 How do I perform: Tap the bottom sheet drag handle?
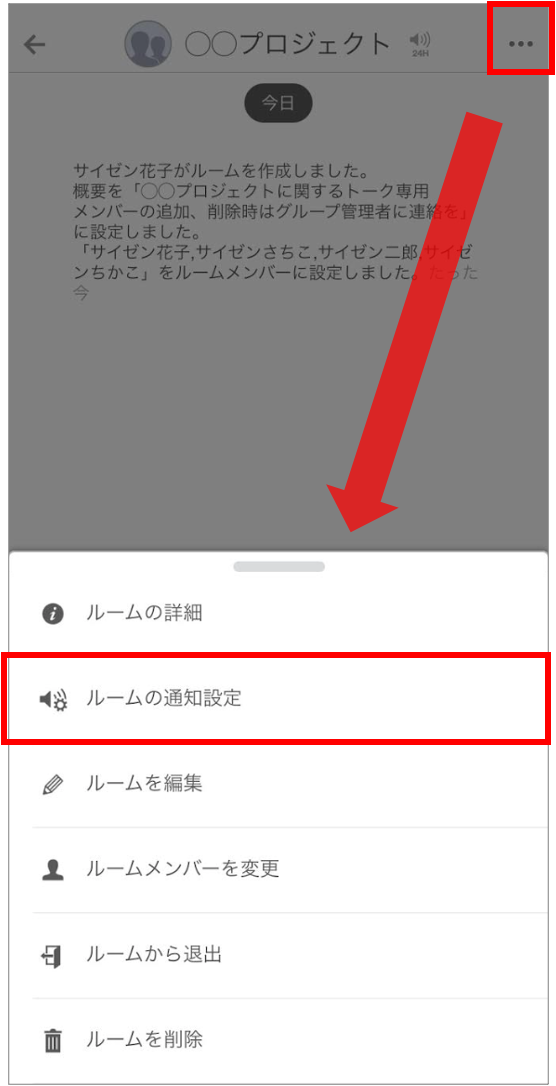[279, 567]
